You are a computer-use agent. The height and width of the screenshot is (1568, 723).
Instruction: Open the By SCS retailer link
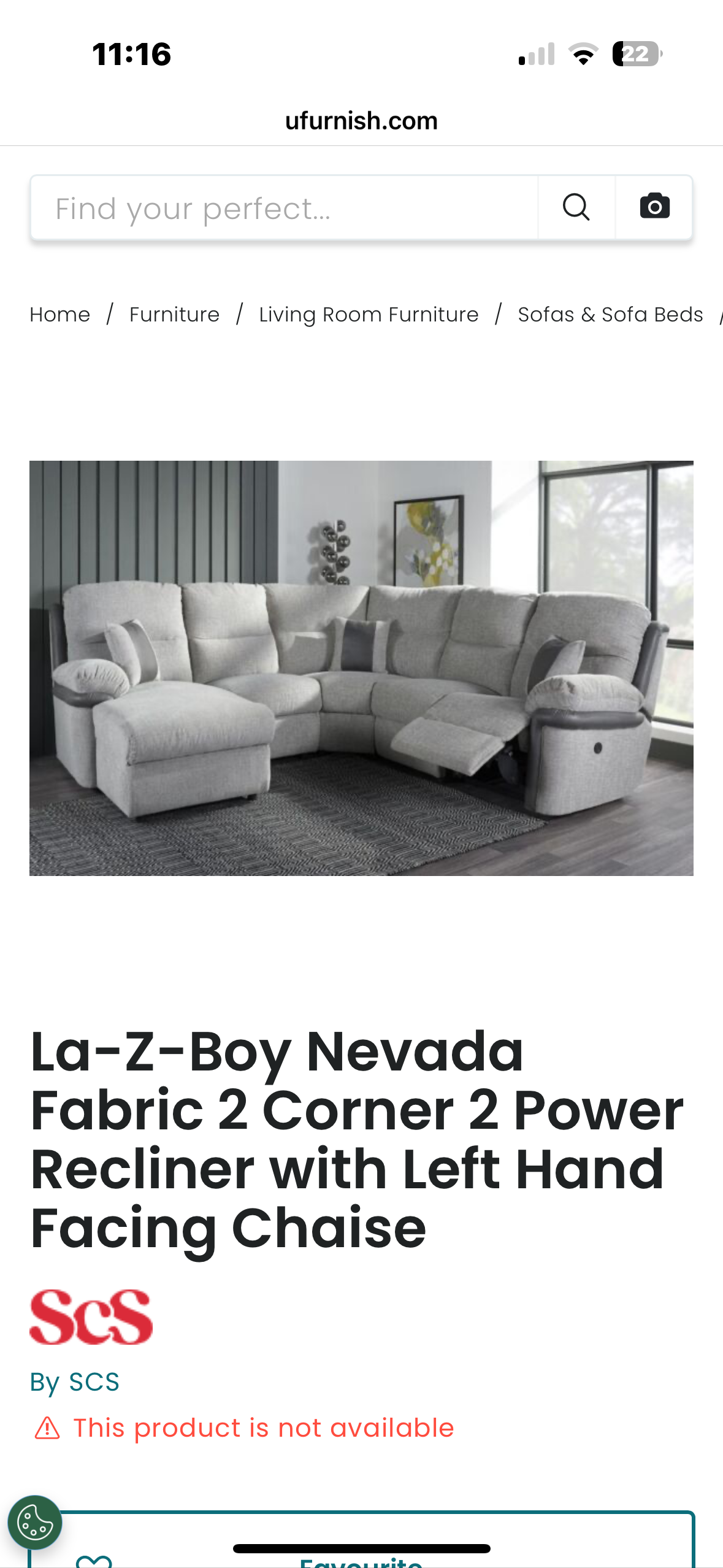click(74, 1382)
